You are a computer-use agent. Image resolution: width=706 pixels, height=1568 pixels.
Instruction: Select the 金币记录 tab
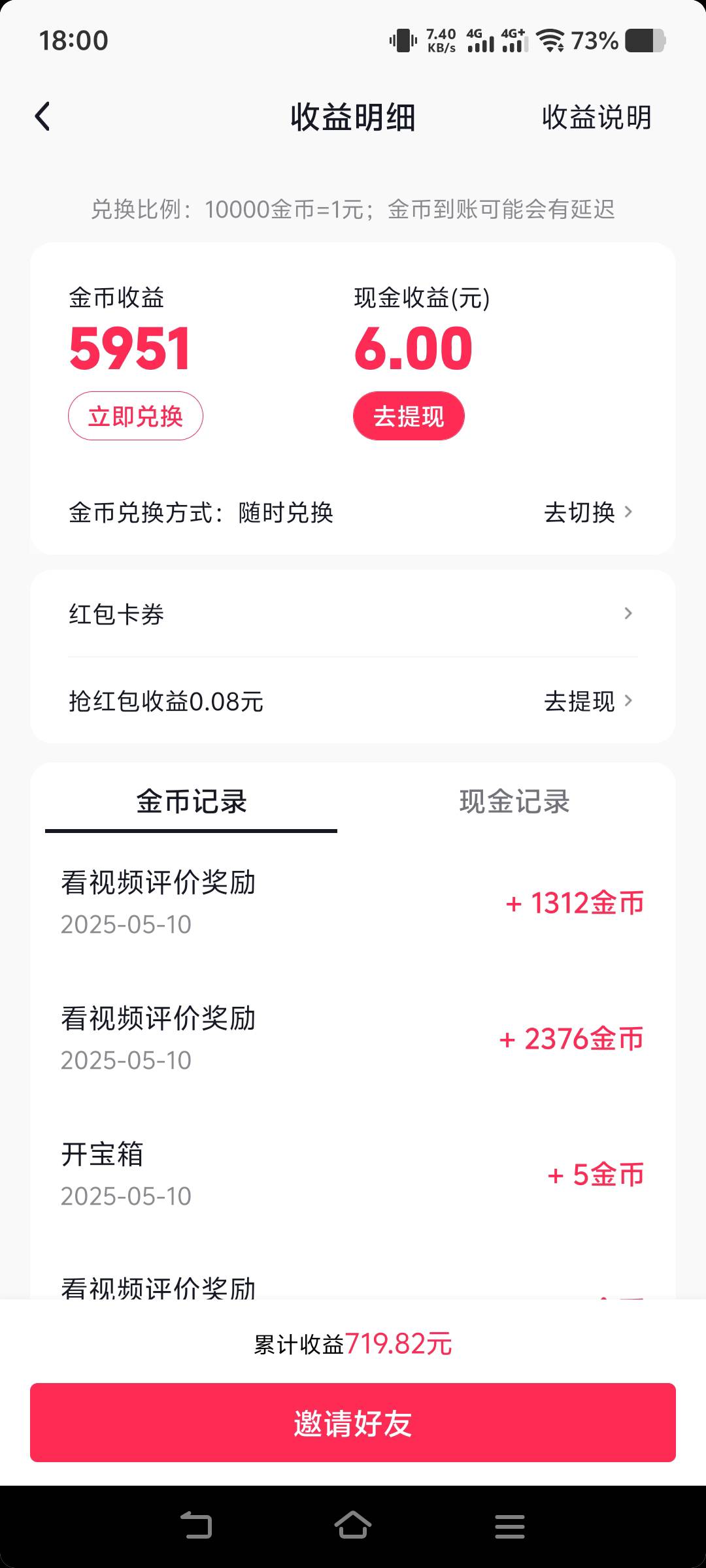tap(191, 802)
